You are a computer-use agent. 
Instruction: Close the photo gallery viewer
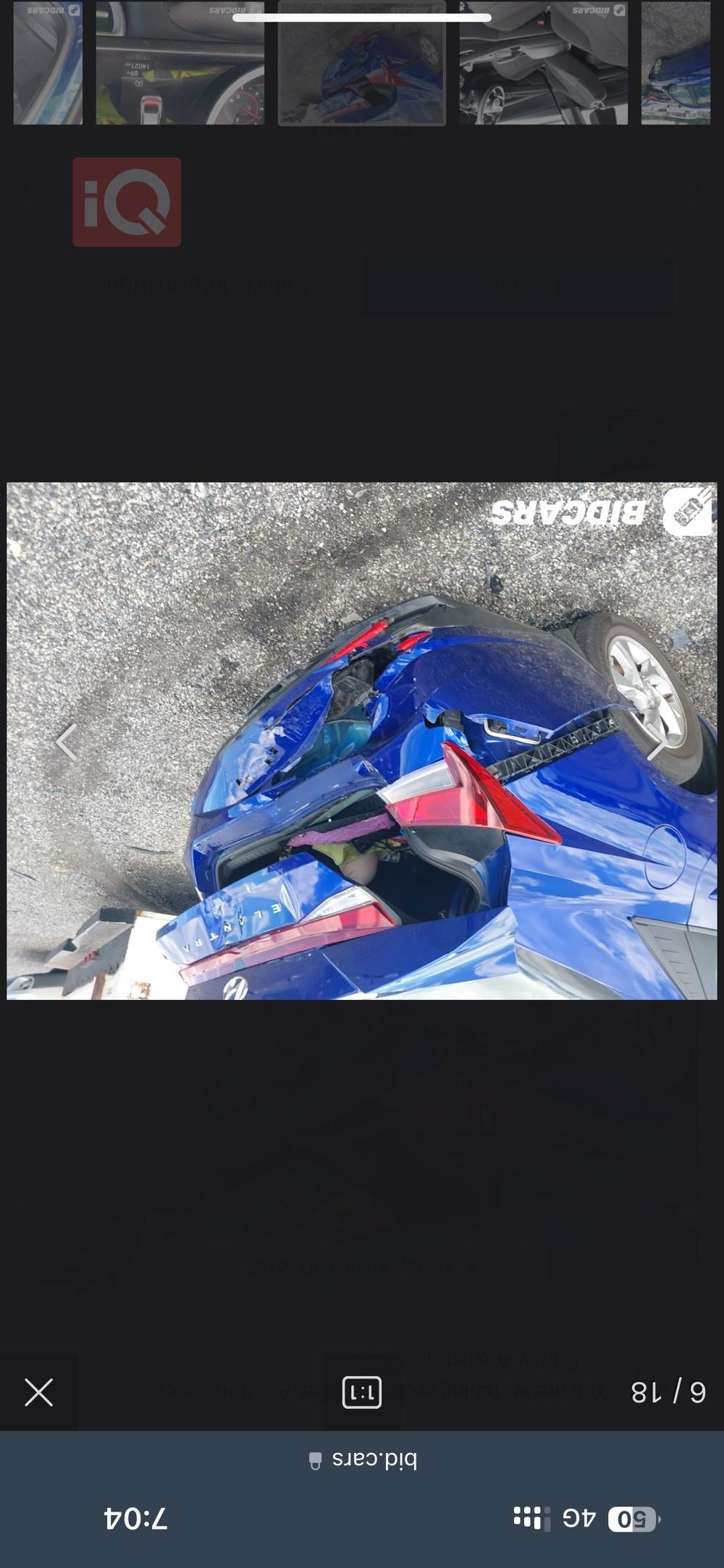(x=38, y=1391)
